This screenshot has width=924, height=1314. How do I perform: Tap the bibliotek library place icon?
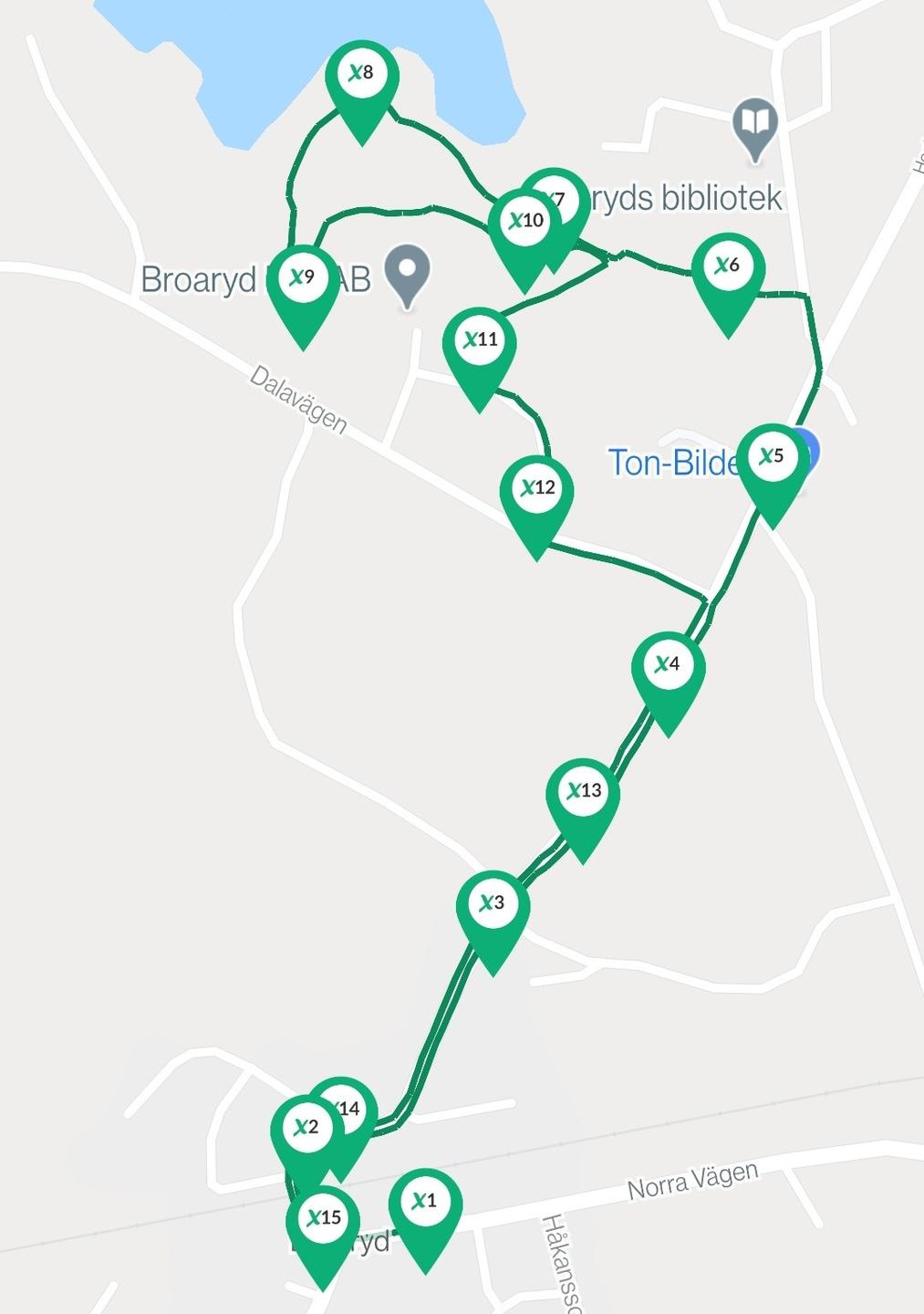tap(755, 128)
